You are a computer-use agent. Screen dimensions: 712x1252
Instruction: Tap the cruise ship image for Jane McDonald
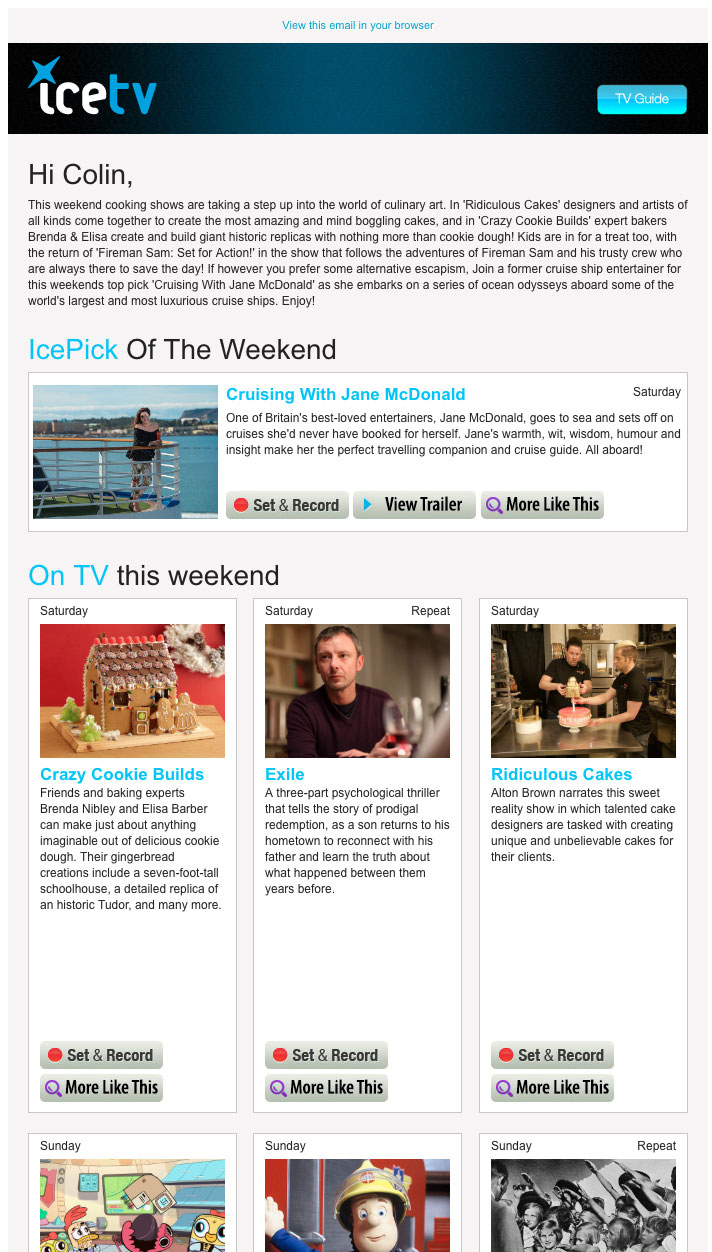(125, 451)
